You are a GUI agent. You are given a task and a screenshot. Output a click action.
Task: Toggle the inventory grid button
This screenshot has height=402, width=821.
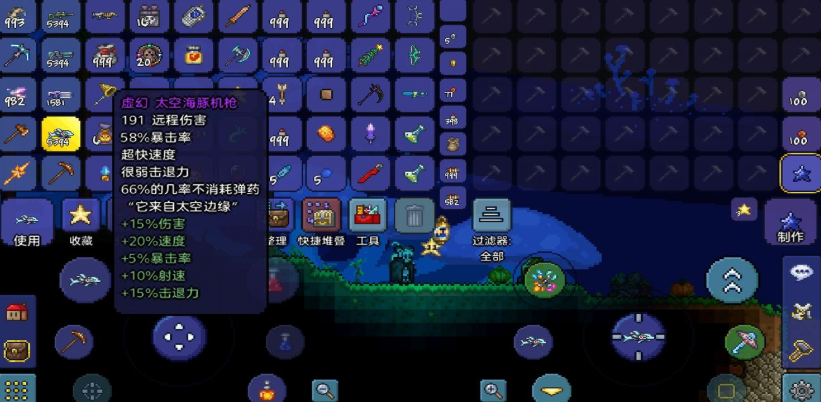[16, 388]
